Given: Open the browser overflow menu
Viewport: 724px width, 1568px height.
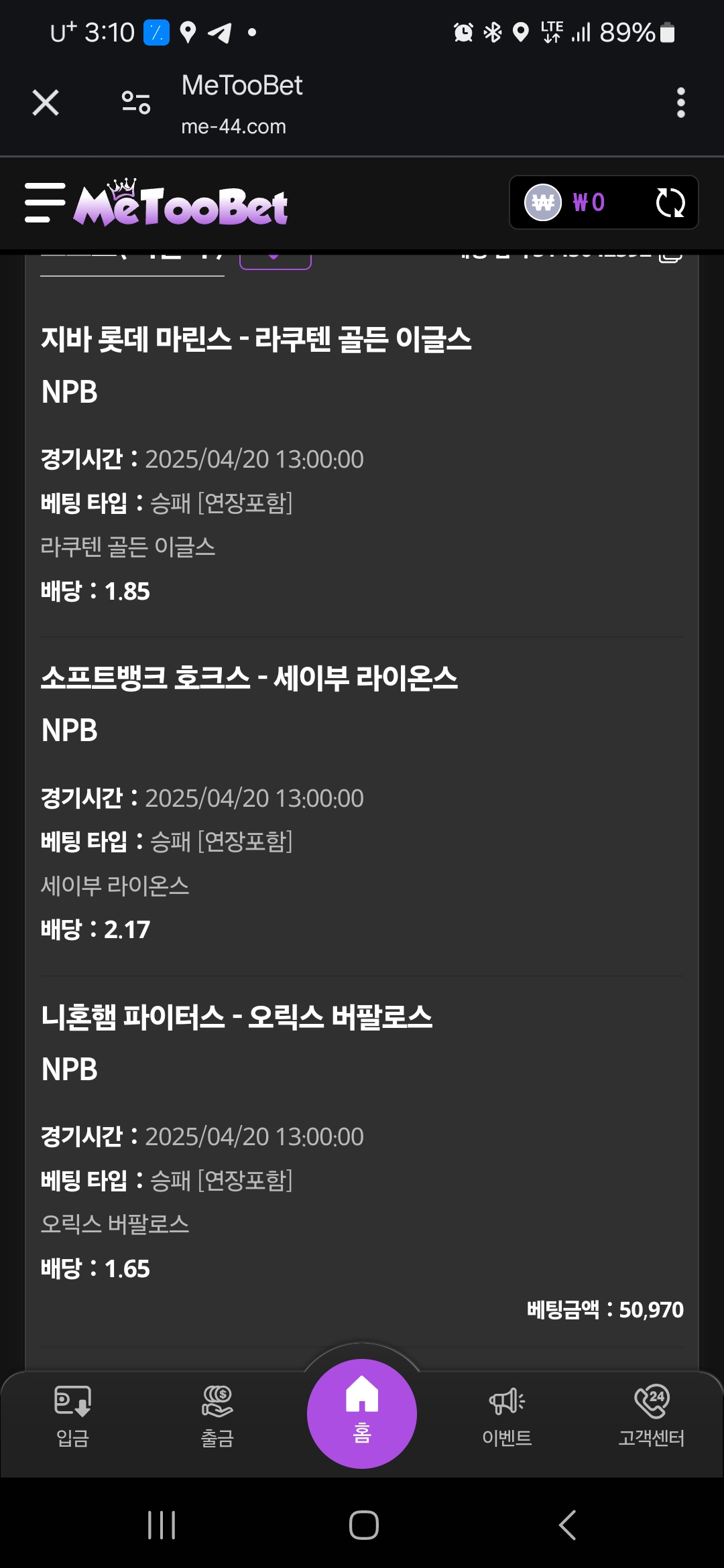Looking at the screenshot, I should point(680,103).
